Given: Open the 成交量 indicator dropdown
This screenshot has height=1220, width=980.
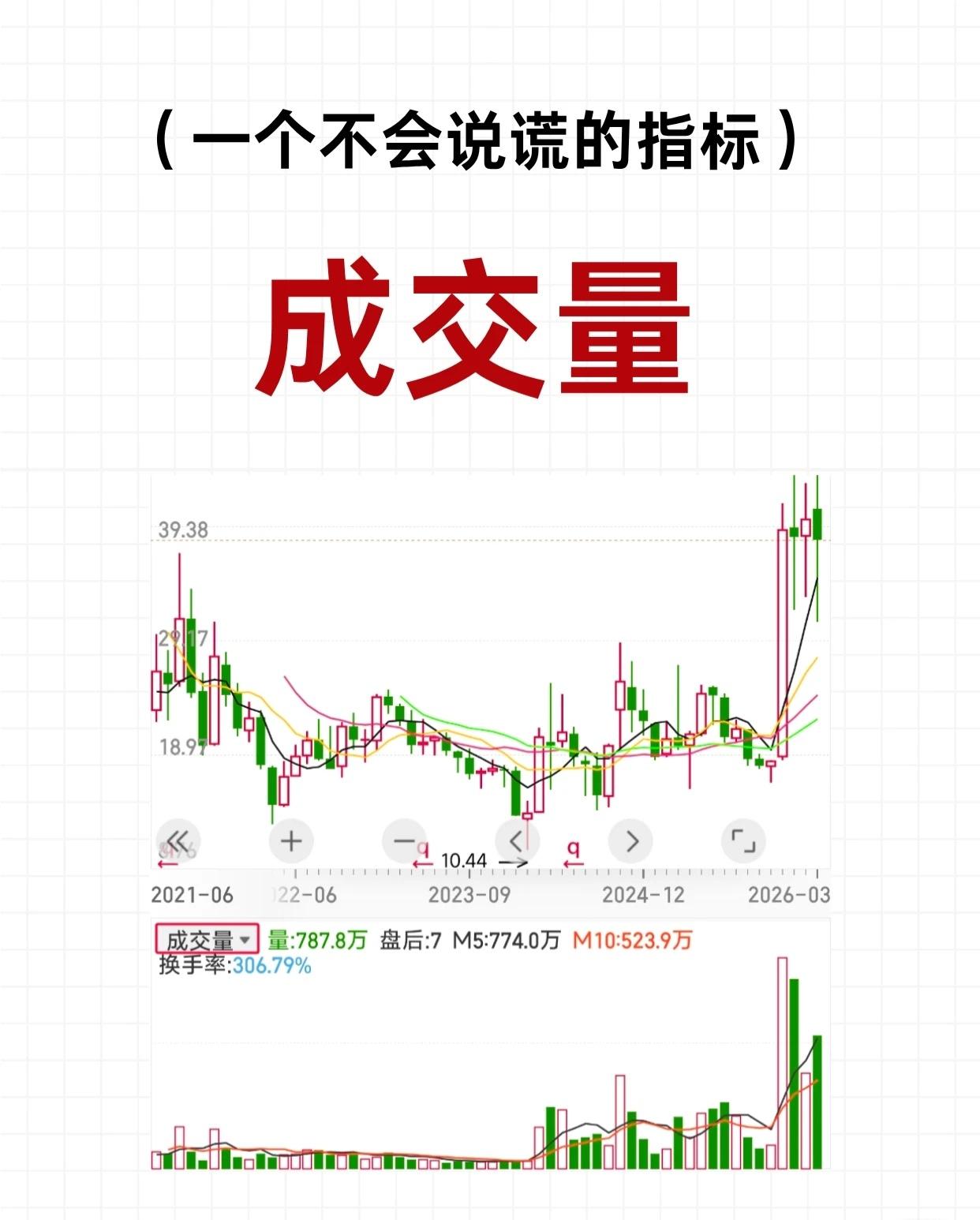Looking at the screenshot, I should coord(207,939).
